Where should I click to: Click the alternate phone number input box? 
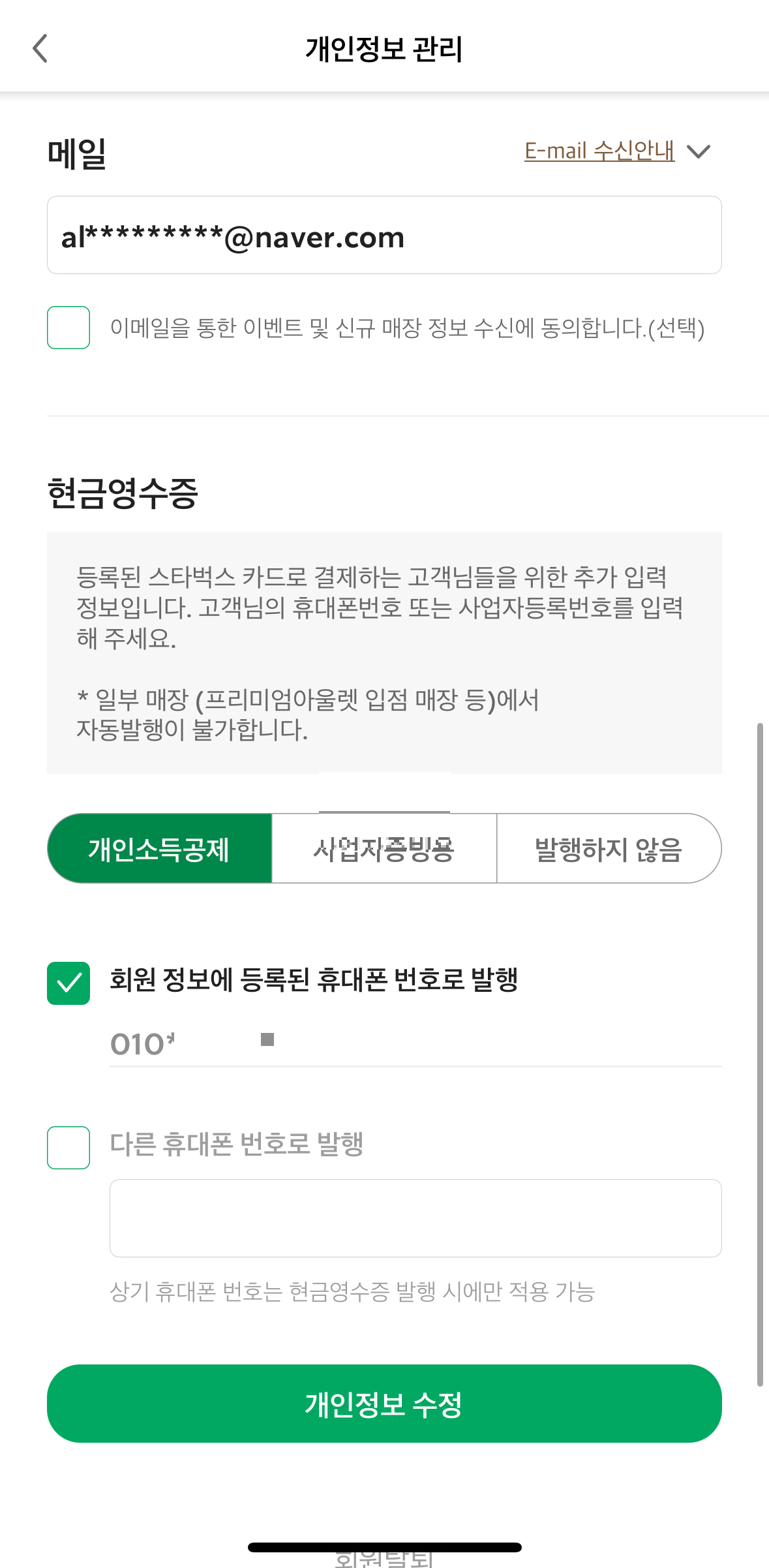tap(416, 1218)
